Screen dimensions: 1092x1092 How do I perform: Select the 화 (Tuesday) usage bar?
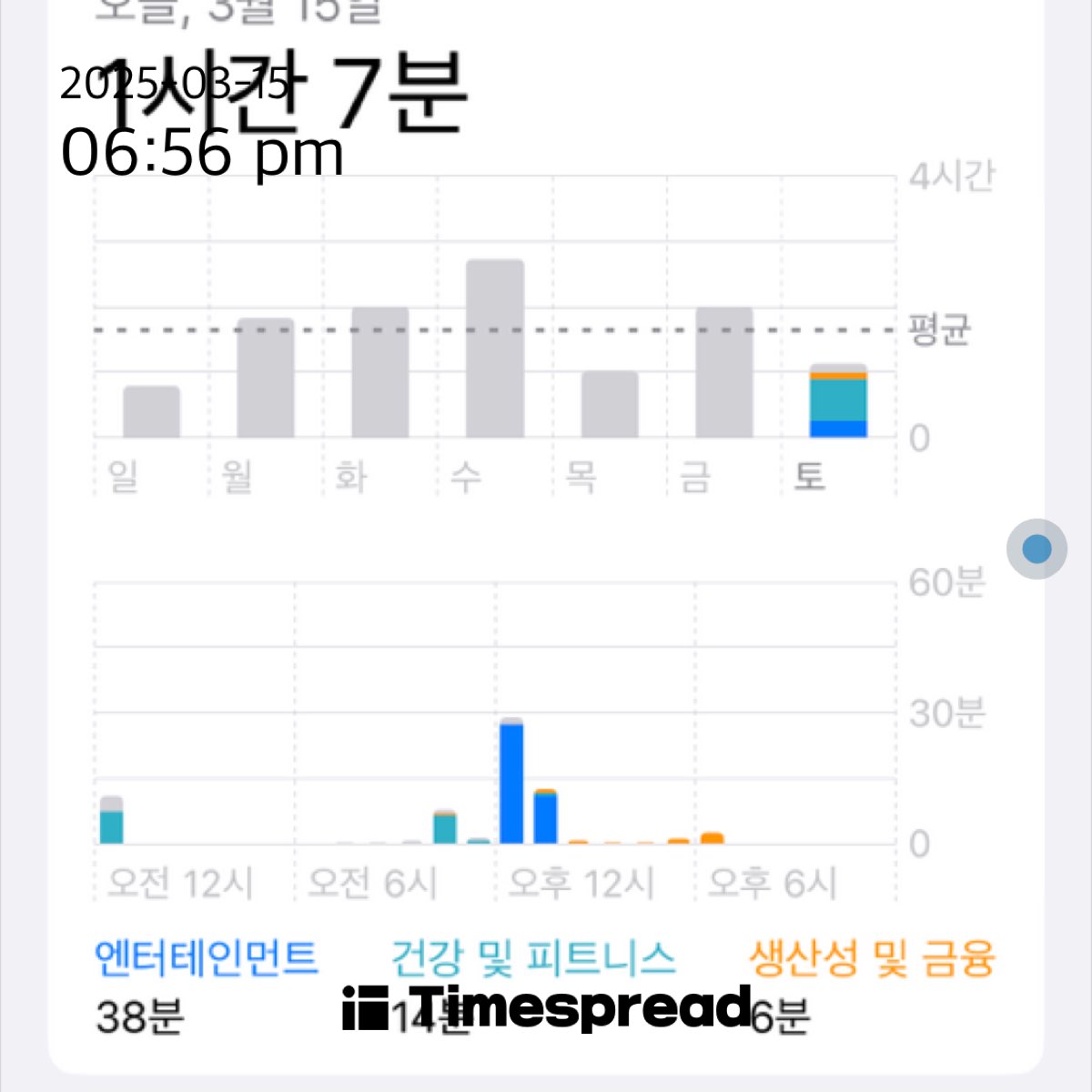(x=380, y=372)
